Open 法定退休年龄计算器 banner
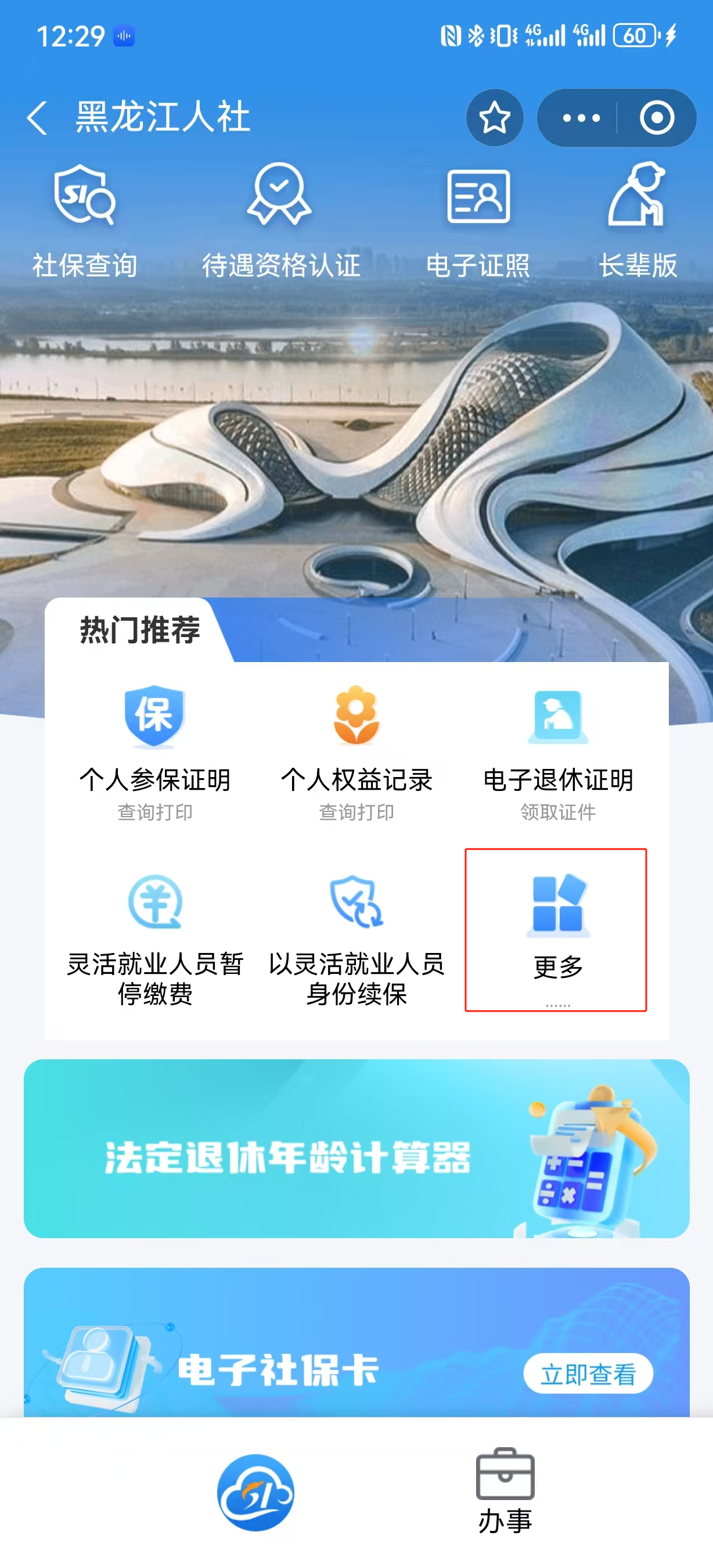This screenshot has width=713, height=1568. pos(356,1148)
